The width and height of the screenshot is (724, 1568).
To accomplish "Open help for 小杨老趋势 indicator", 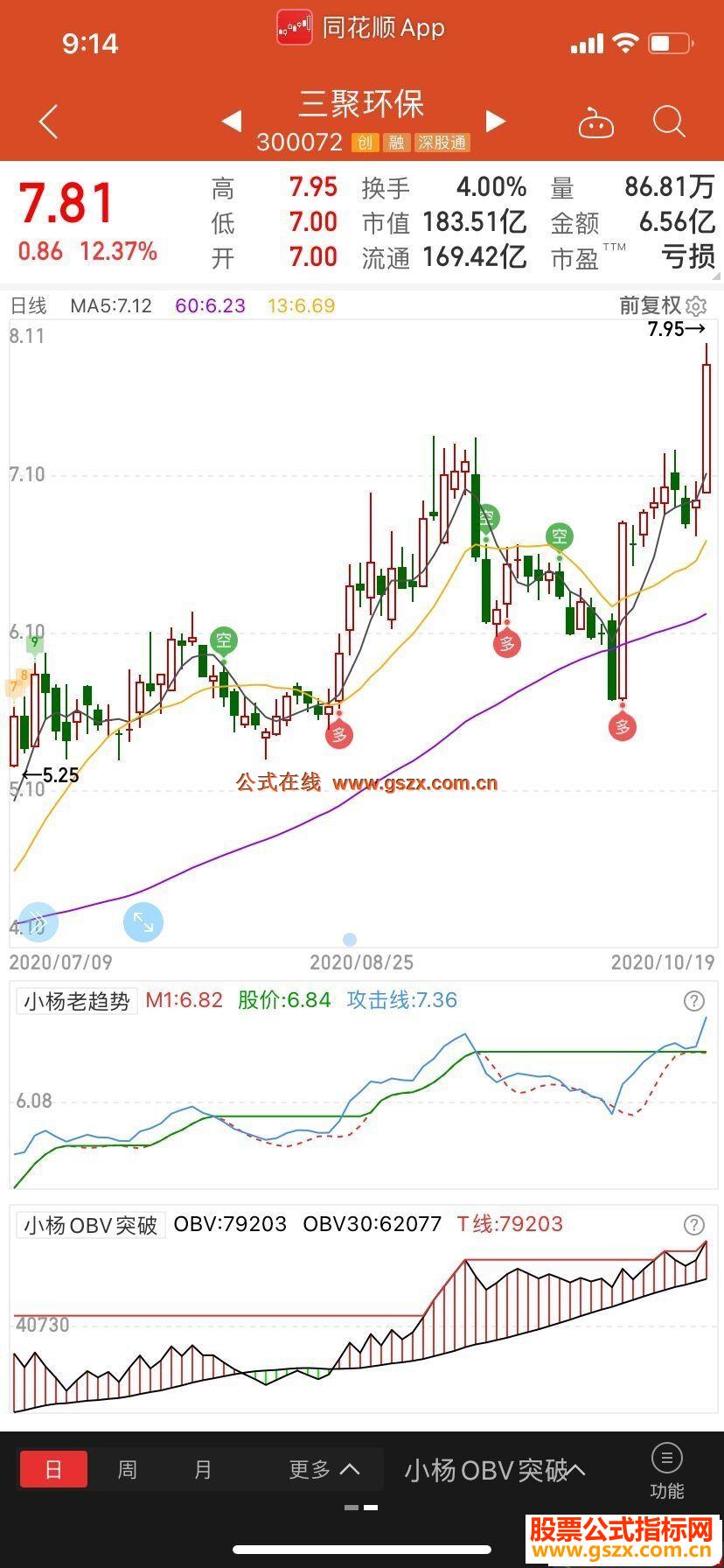I will click(x=693, y=1001).
